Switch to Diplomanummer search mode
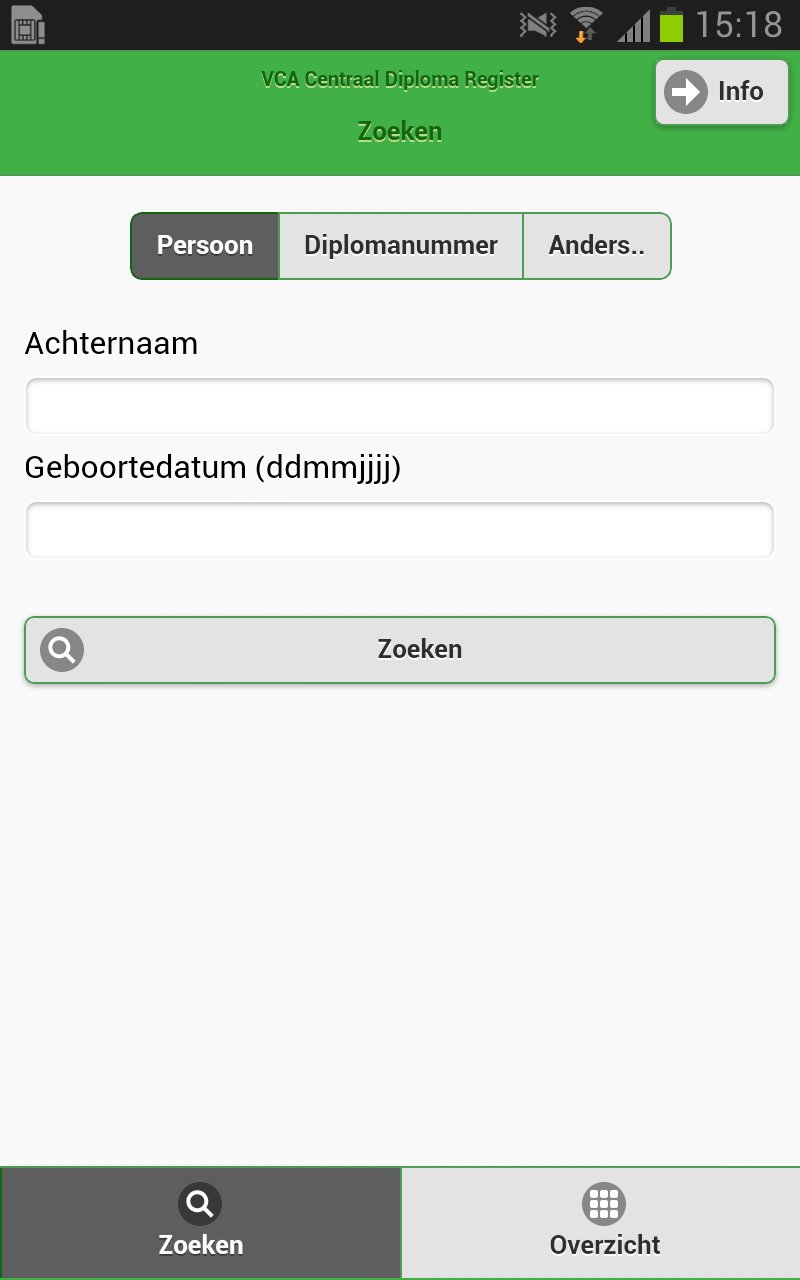This screenshot has height=1280, width=800. click(x=400, y=245)
